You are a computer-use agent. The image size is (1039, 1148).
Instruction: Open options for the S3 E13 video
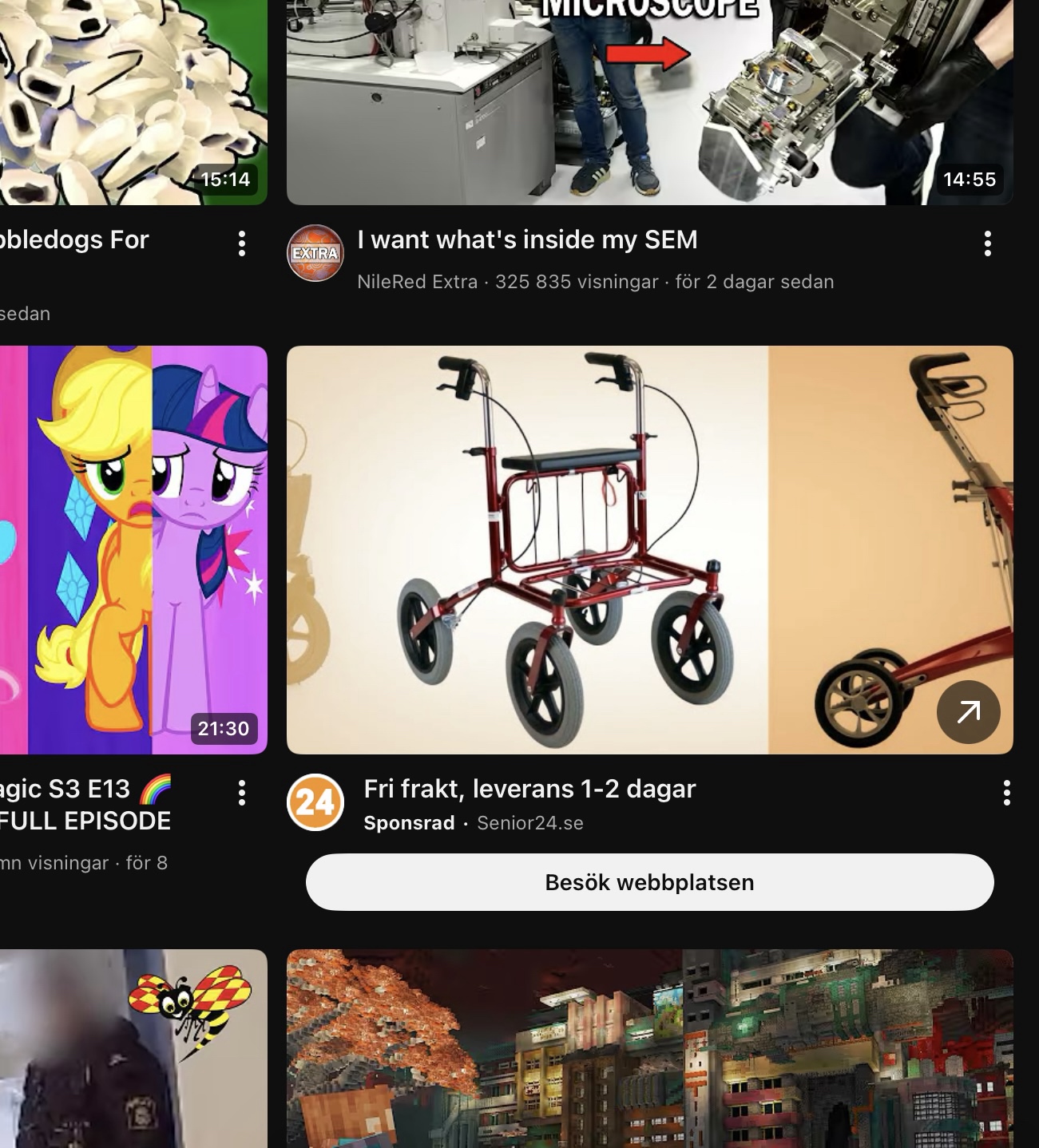(x=242, y=793)
